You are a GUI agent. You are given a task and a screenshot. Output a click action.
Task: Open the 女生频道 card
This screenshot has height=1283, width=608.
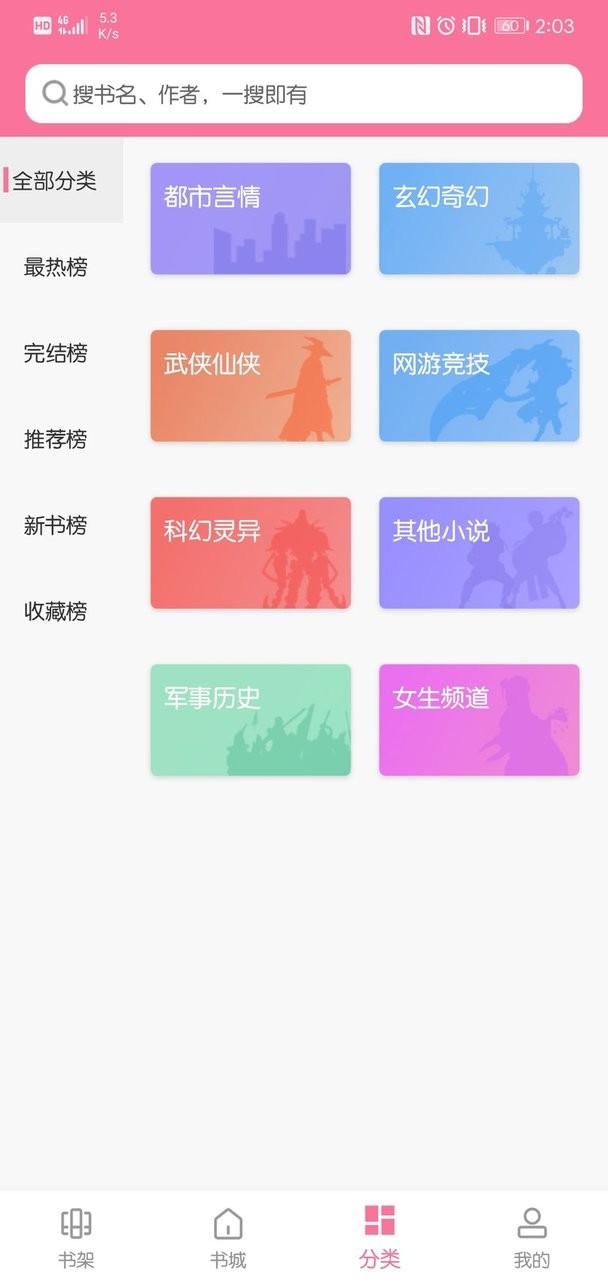coord(479,720)
